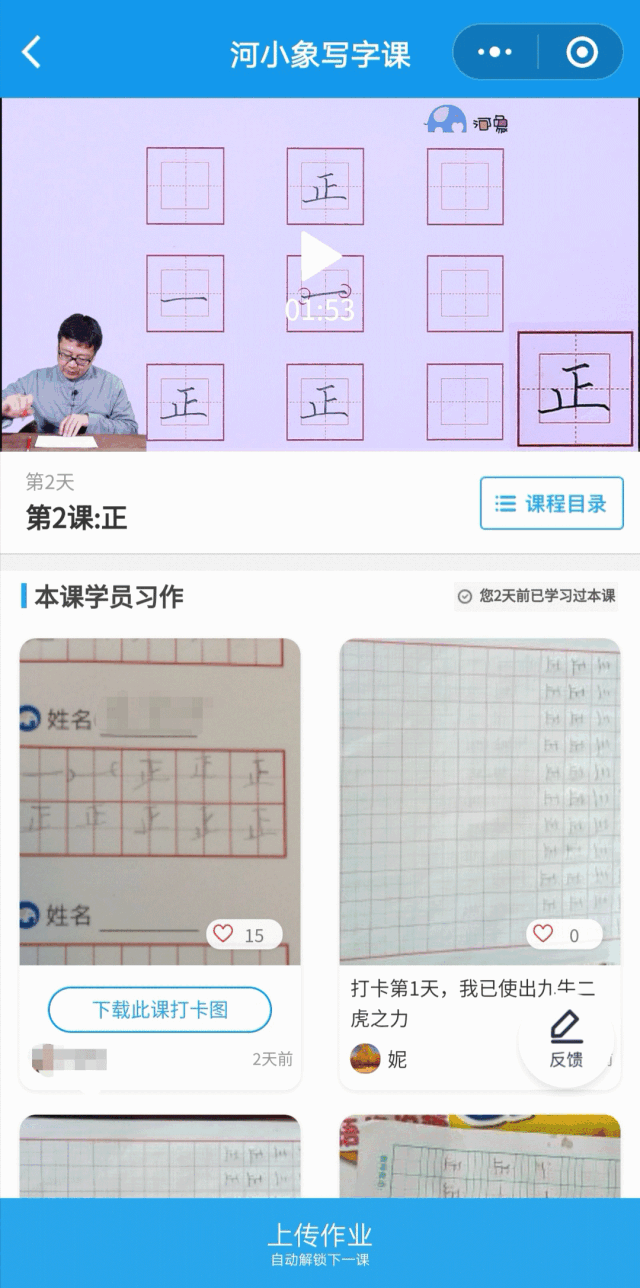The height and width of the screenshot is (1288, 640).
Task: Tap 上传作业 to upload homework
Action: tap(320, 1241)
